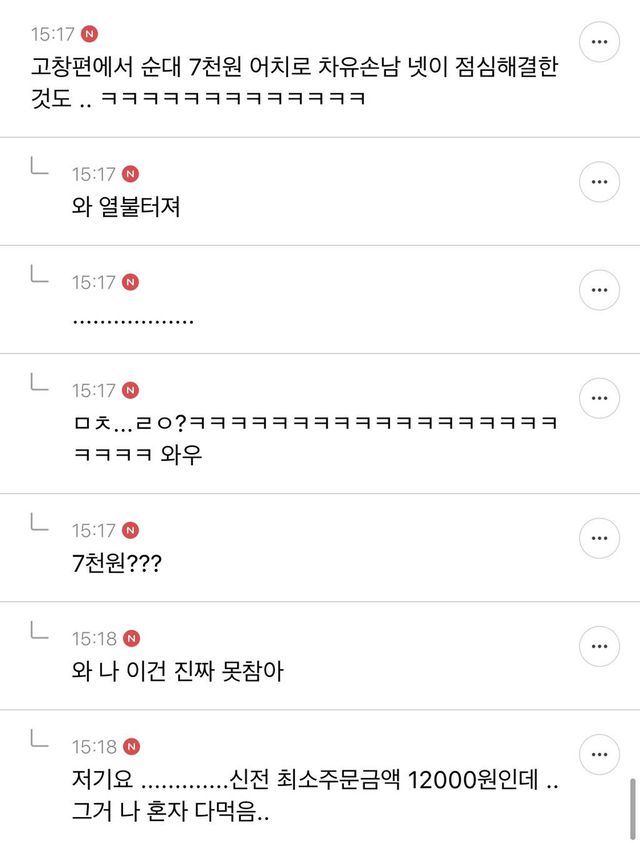Open more options on the '와 열불터져' reply
640x843 pixels.
tap(599, 182)
